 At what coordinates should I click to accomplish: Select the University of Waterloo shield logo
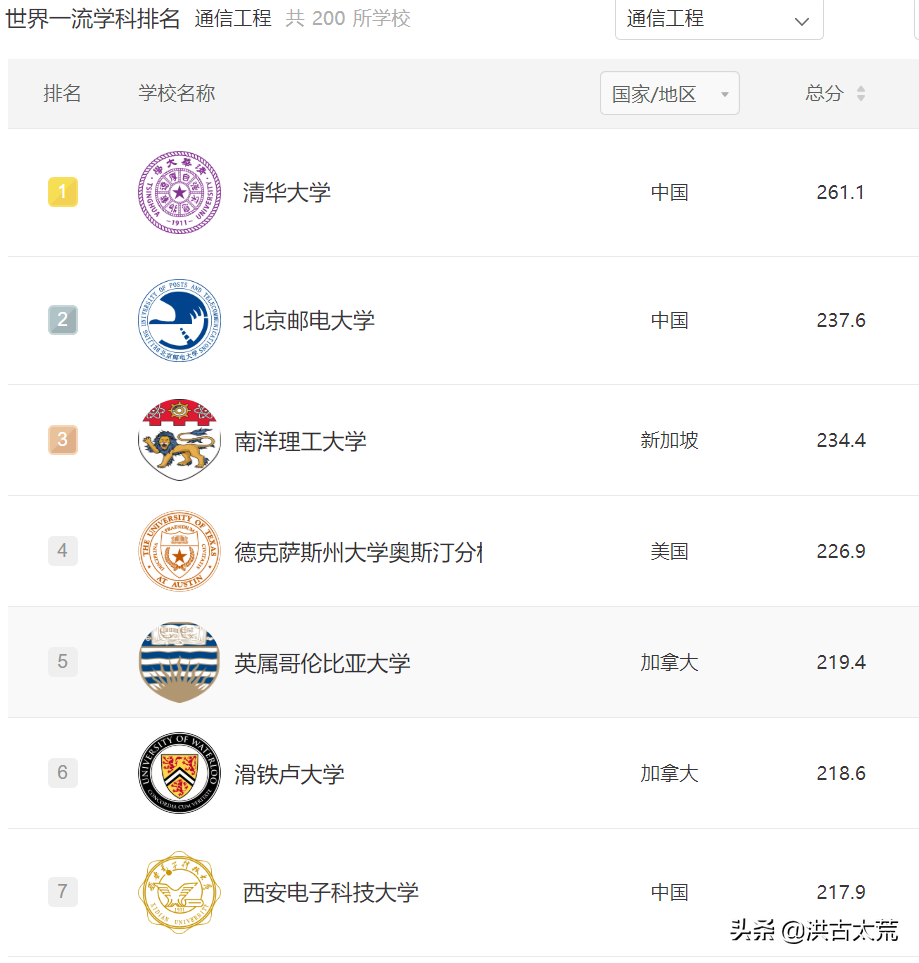coord(179,773)
